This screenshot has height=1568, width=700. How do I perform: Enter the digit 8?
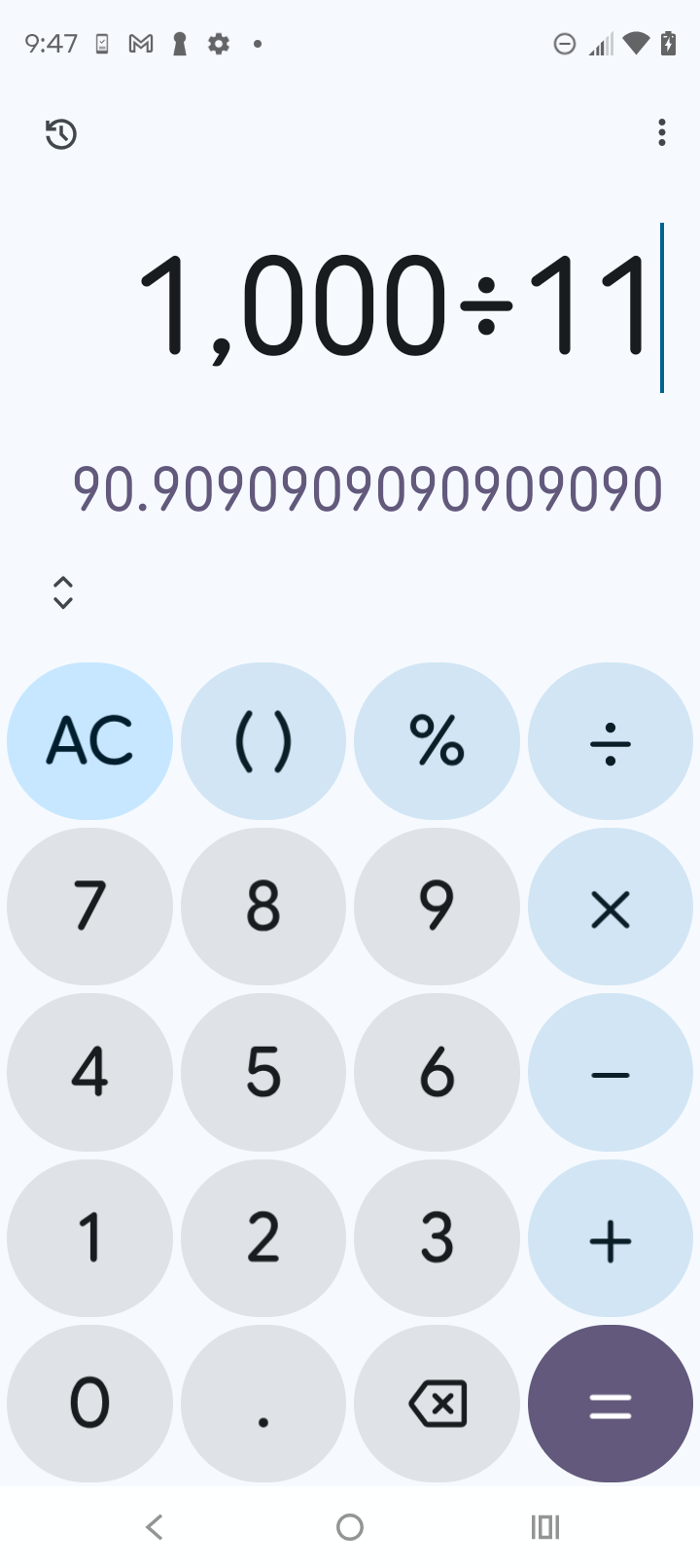pyautogui.click(x=263, y=907)
